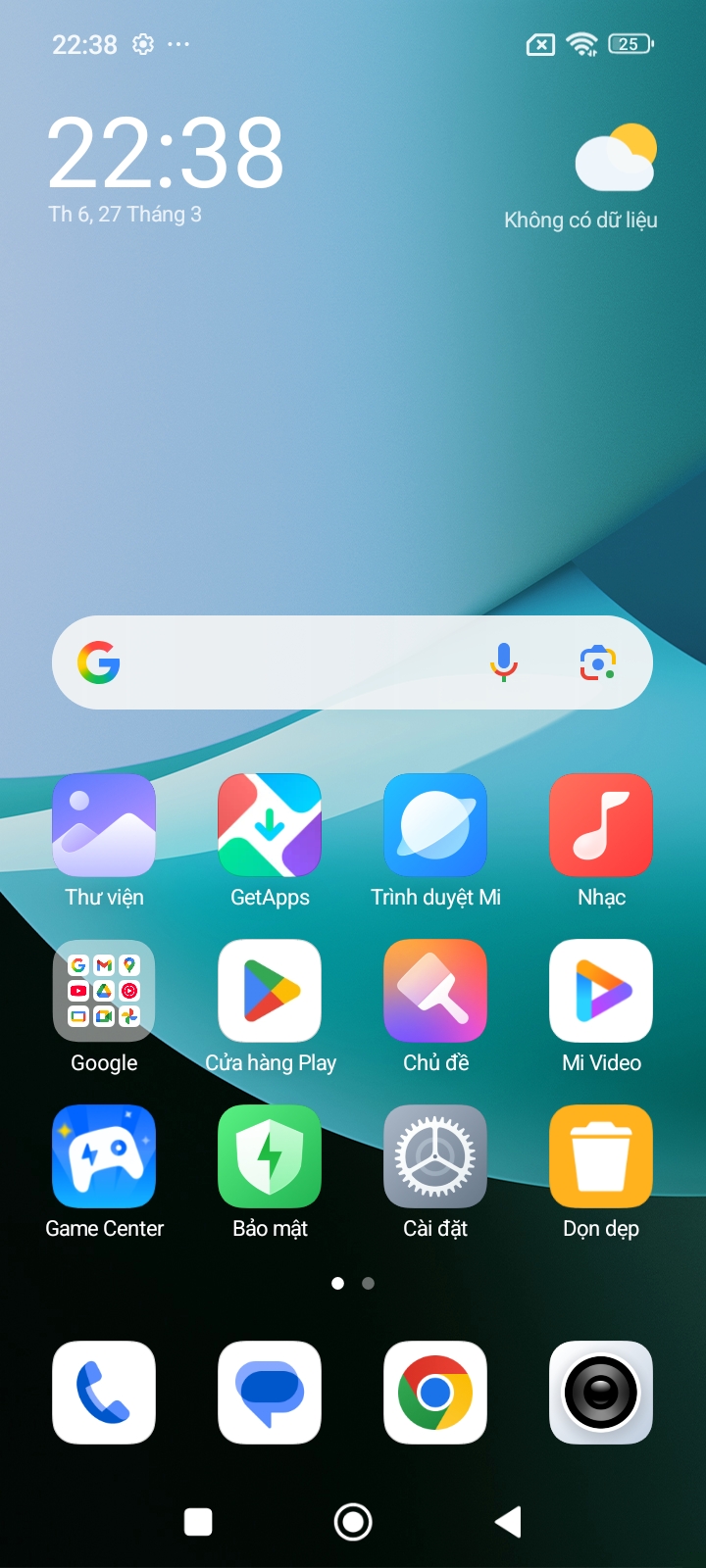
Task: Open the Messages app in dock
Action: [x=270, y=1393]
